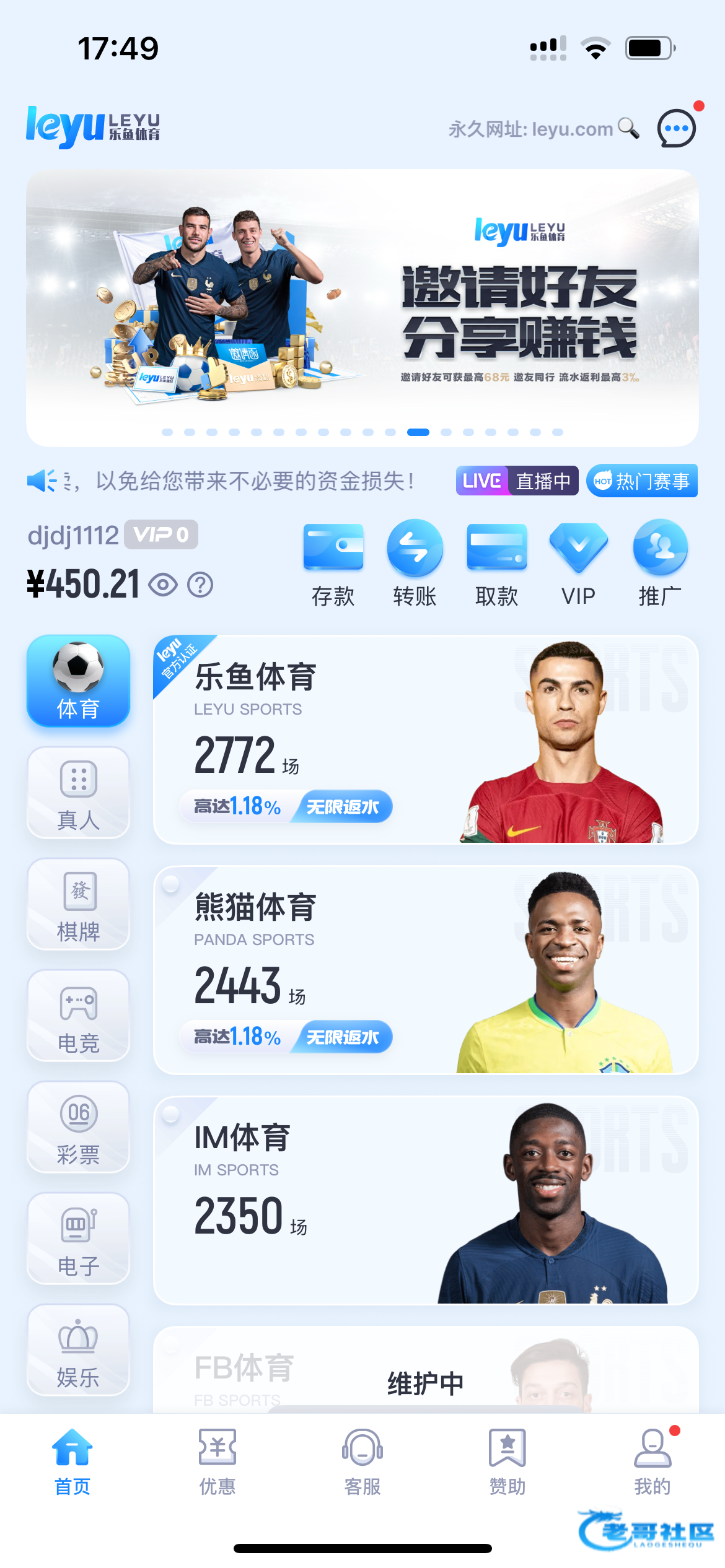Image resolution: width=725 pixels, height=1568 pixels.
Task: Open the 乐鱼体育 LEYU SPORTS card
Action: (426, 739)
